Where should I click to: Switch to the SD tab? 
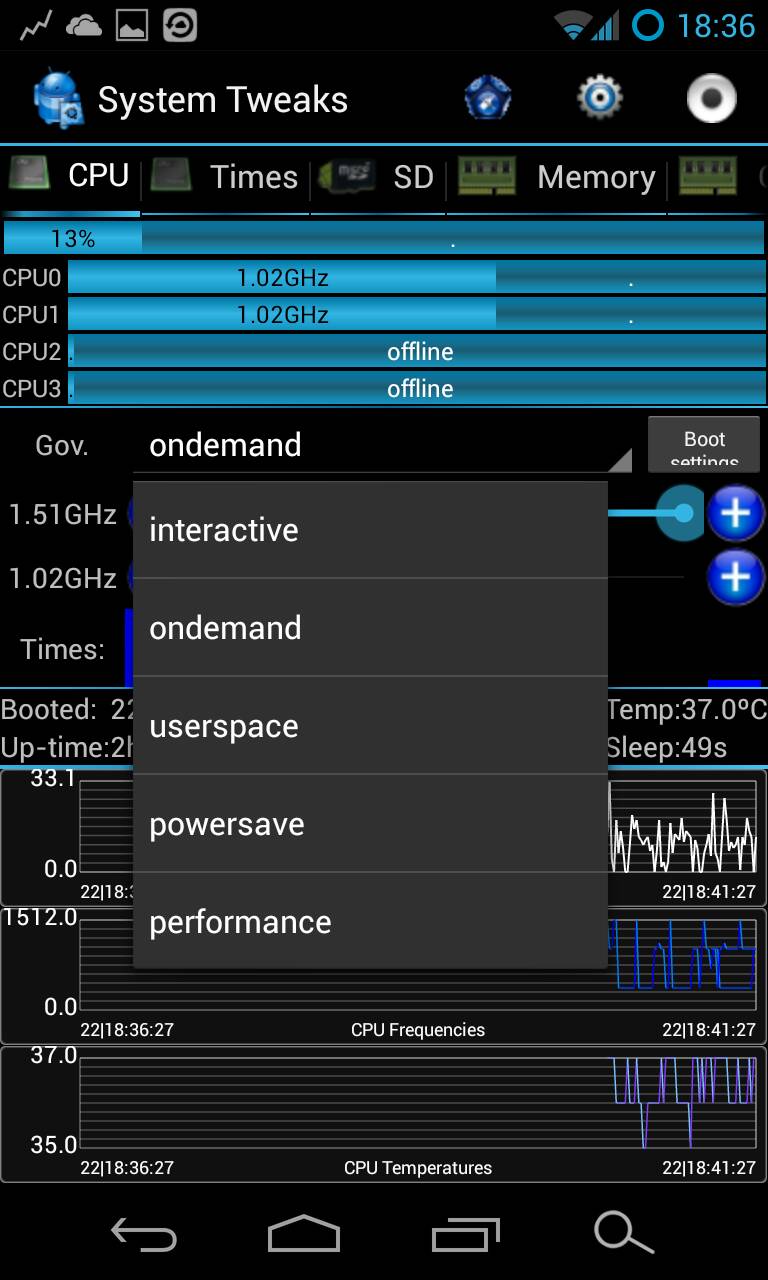378,177
